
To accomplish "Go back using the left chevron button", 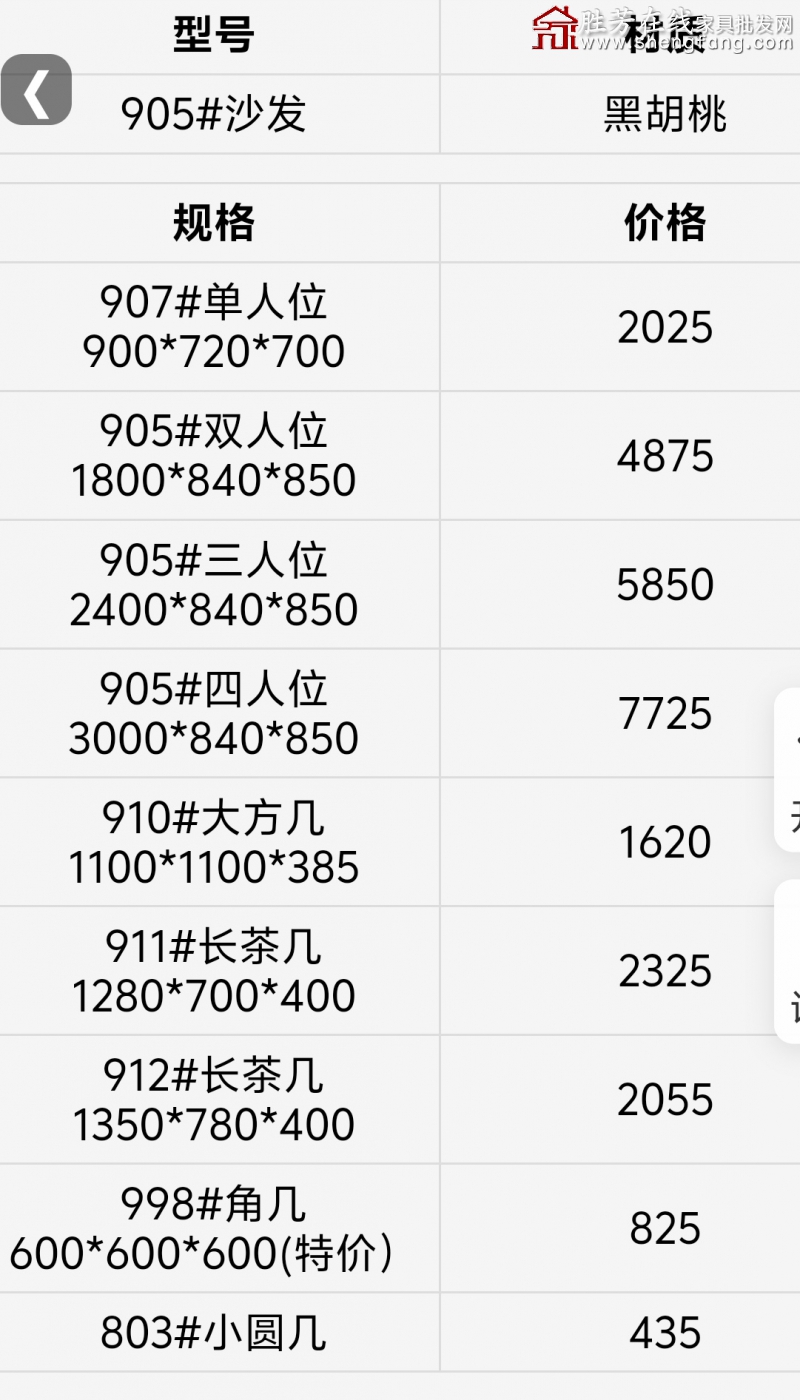I will coord(36,90).
